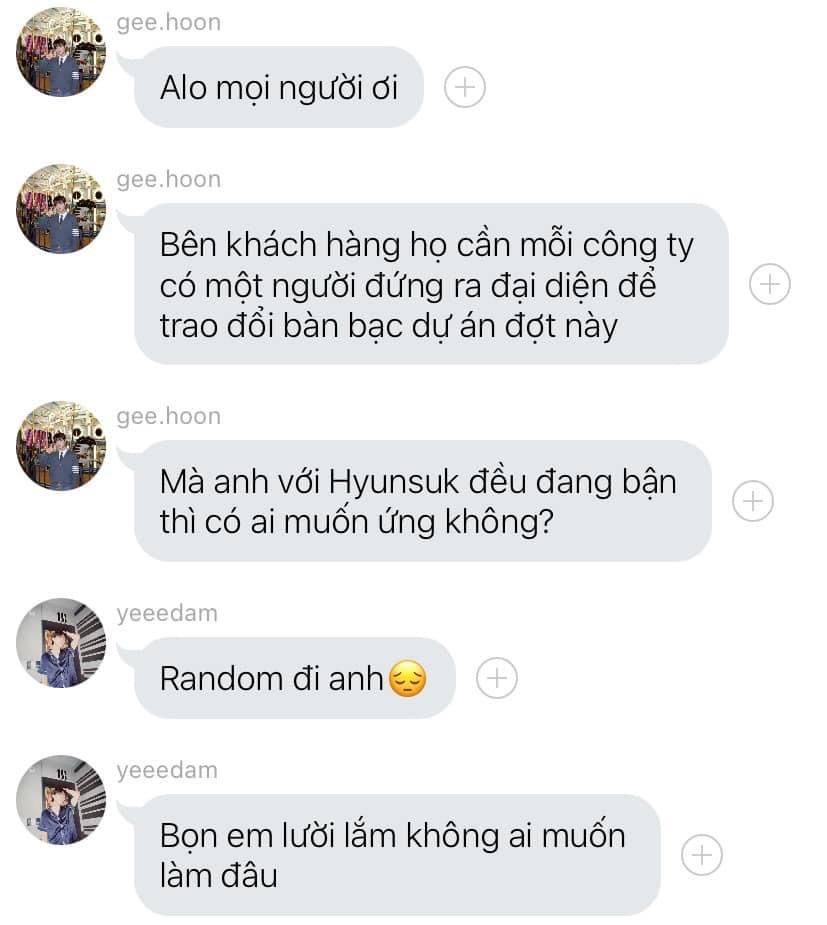This screenshot has height=925, width=827.
Task: Open yeeedam's avatar next to "Random đi anh"
Action: pos(61,643)
